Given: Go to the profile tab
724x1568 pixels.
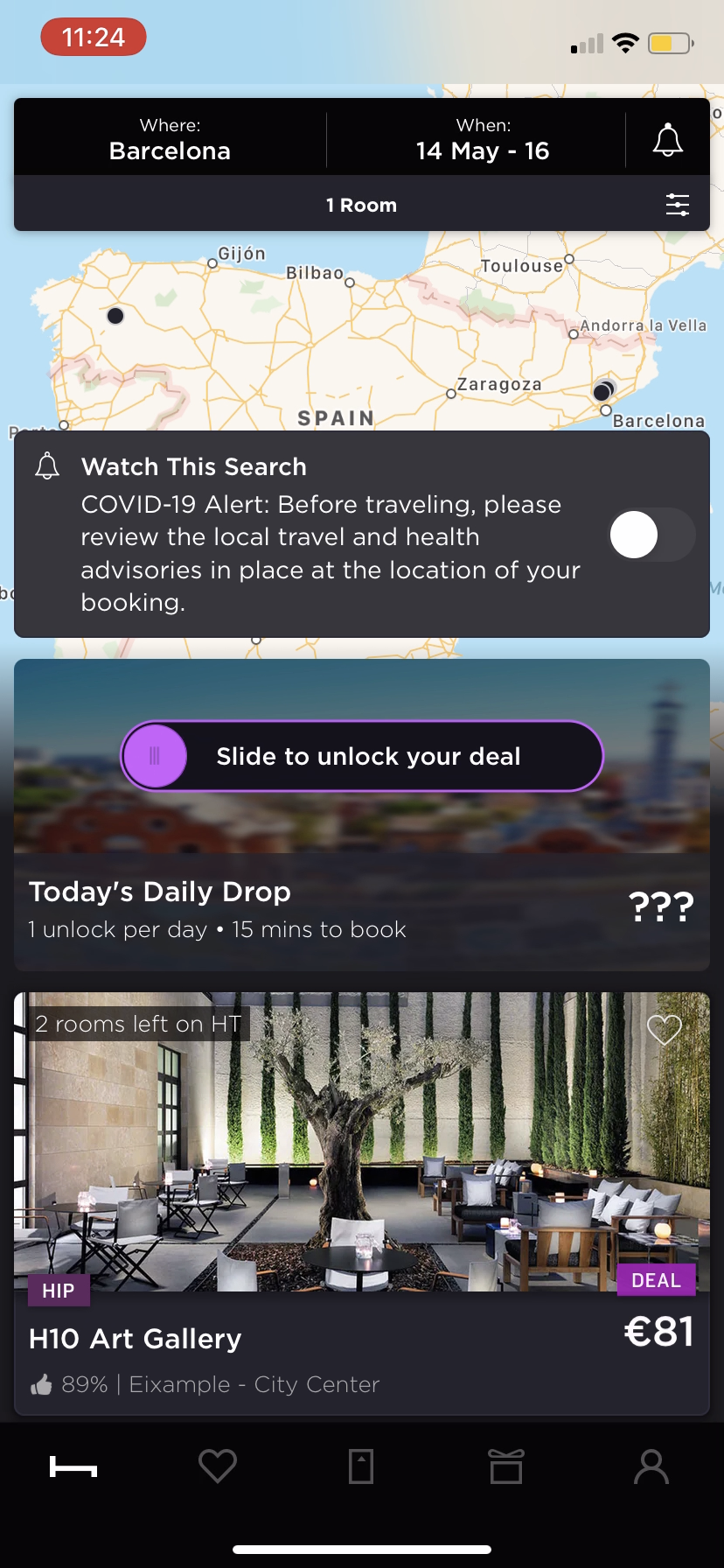Looking at the screenshot, I should pos(651,1466).
